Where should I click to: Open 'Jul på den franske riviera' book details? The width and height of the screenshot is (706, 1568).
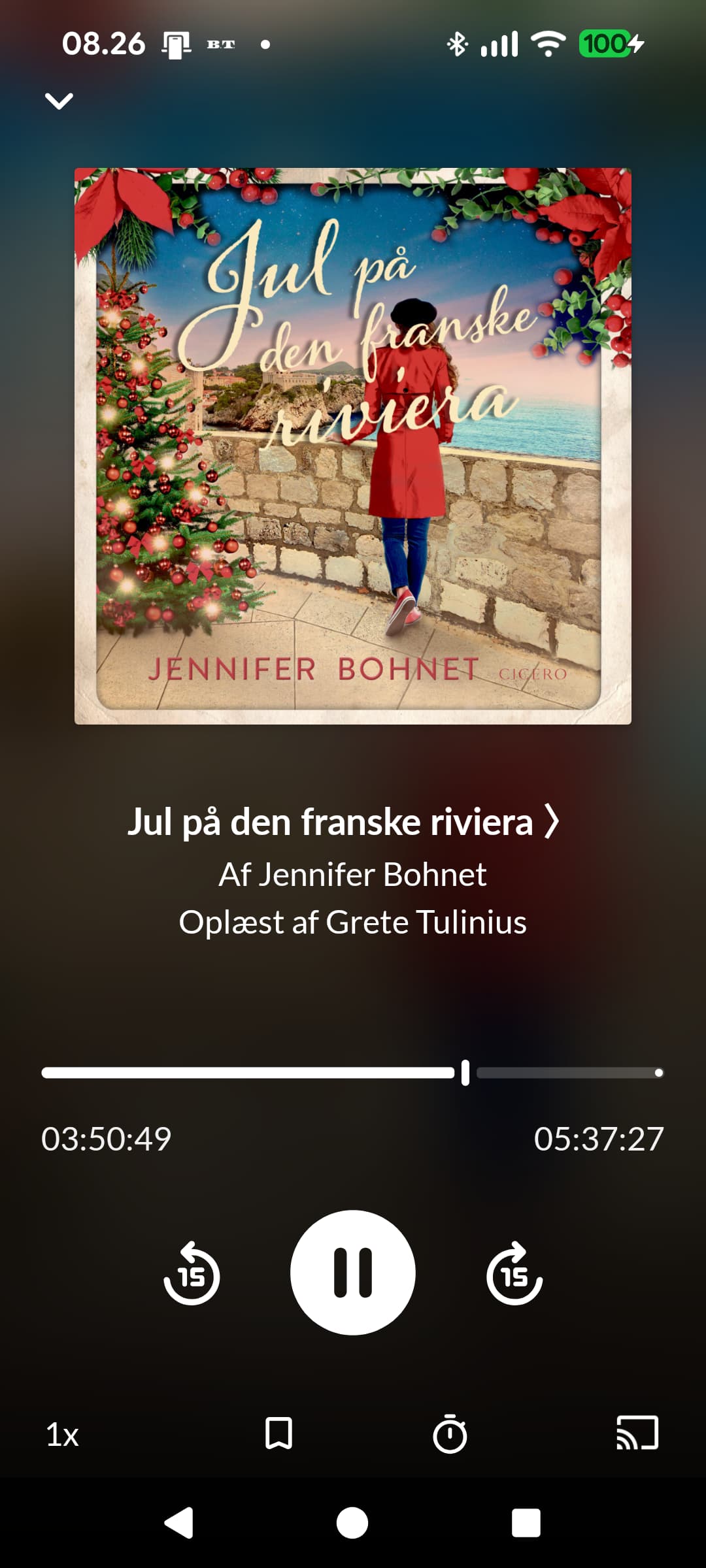pyautogui.click(x=343, y=821)
